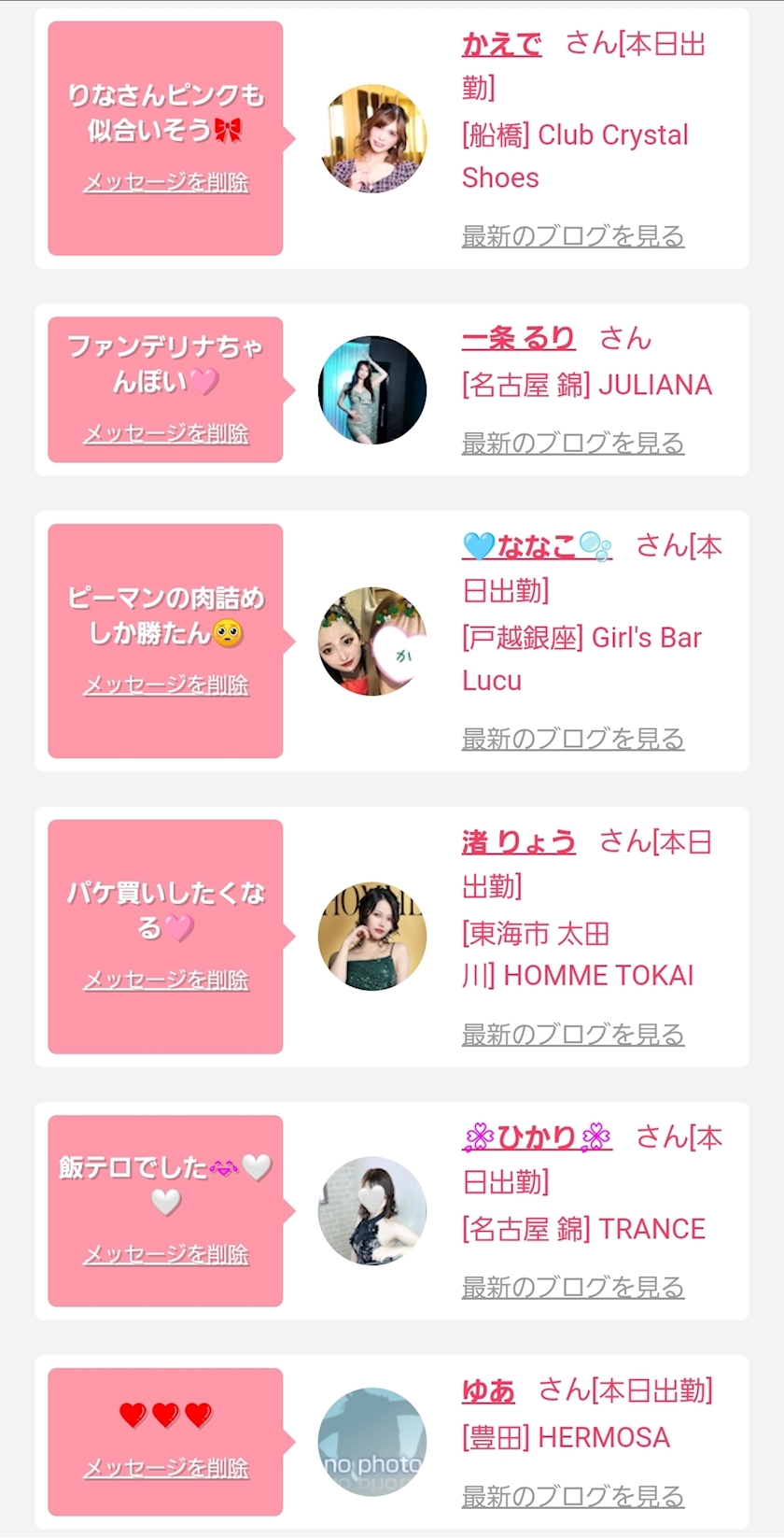View ゆあ's latest blog
784x1538 pixels.
point(573,1496)
